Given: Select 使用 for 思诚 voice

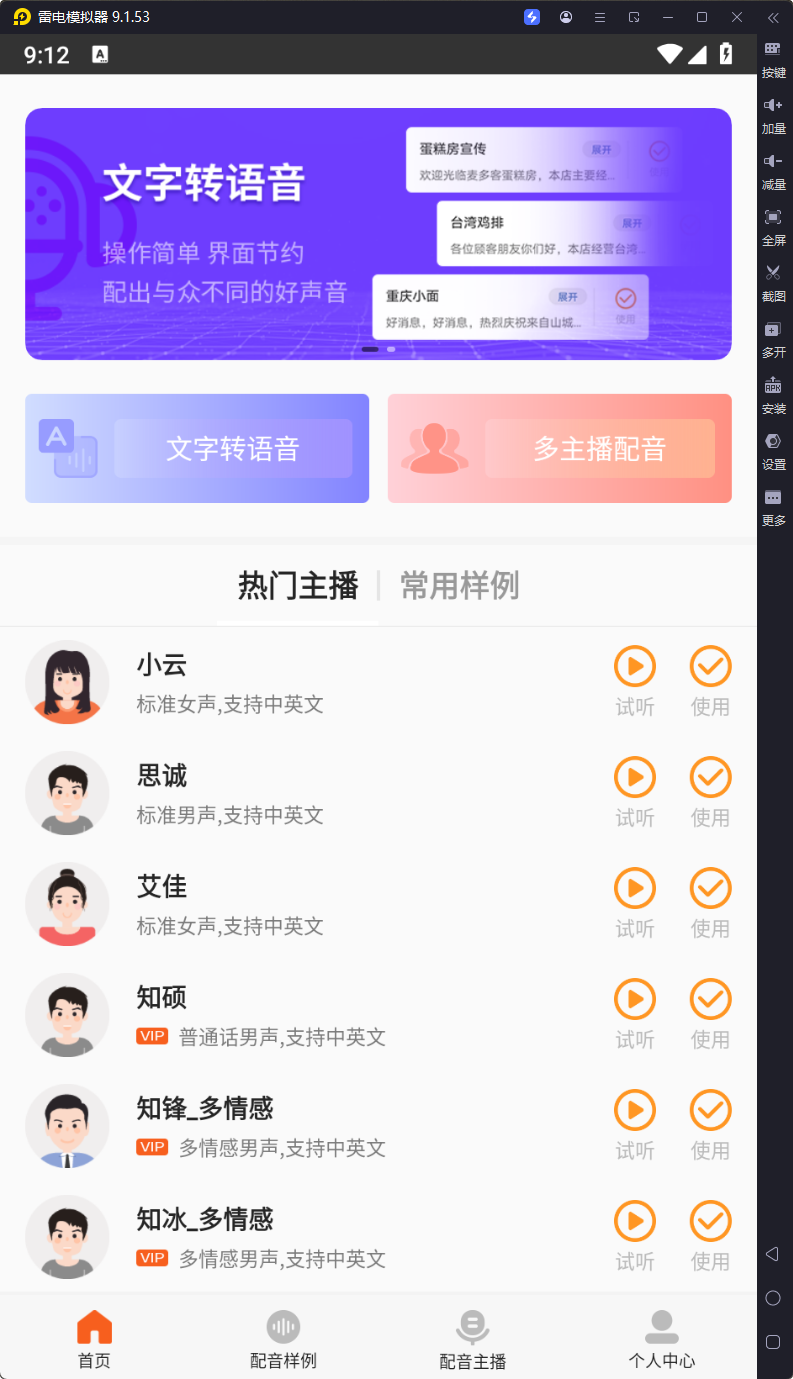Looking at the screenshot, I should [x=710, y=776].
